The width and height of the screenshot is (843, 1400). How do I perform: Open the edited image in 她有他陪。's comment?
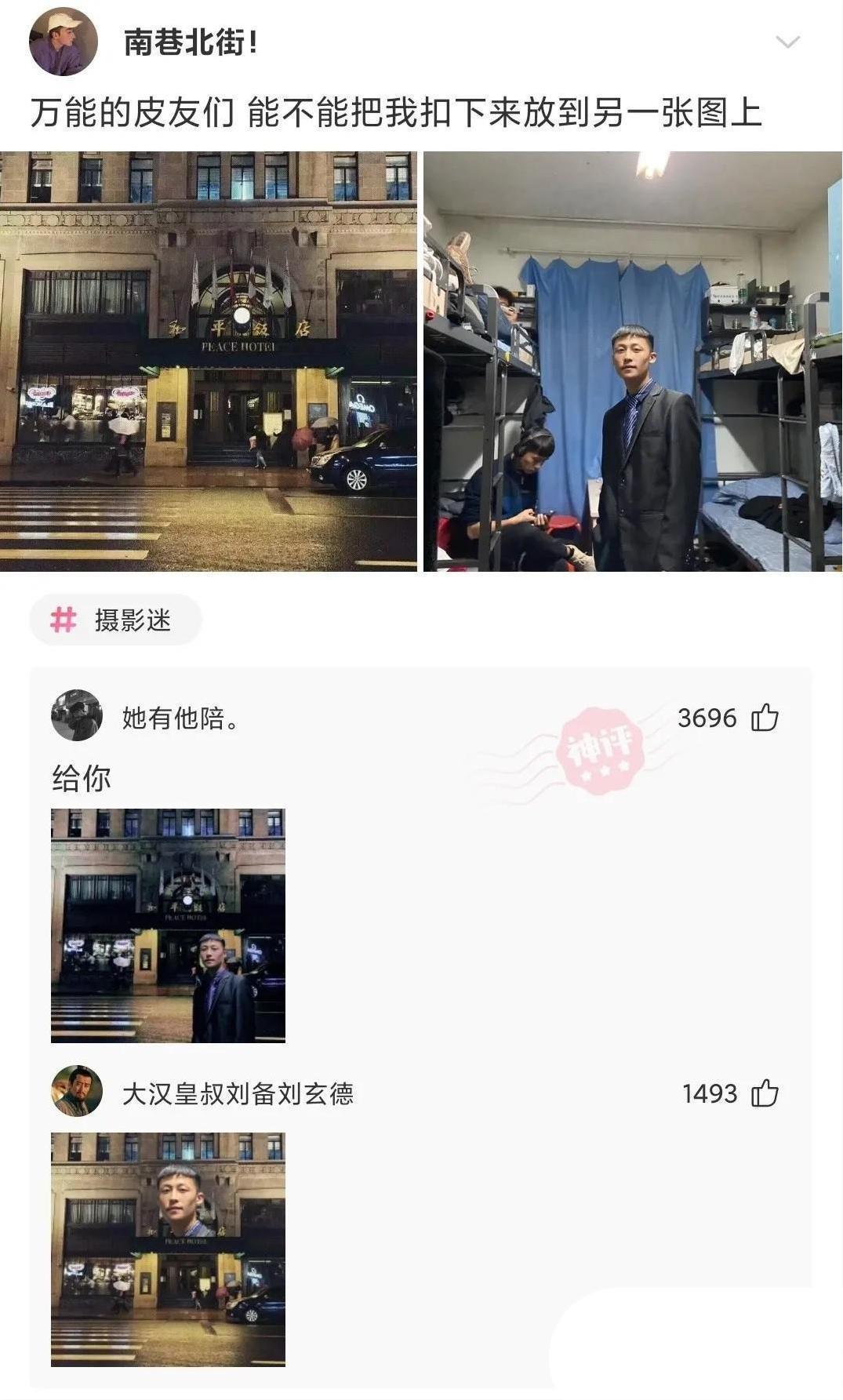coord(168,925)
